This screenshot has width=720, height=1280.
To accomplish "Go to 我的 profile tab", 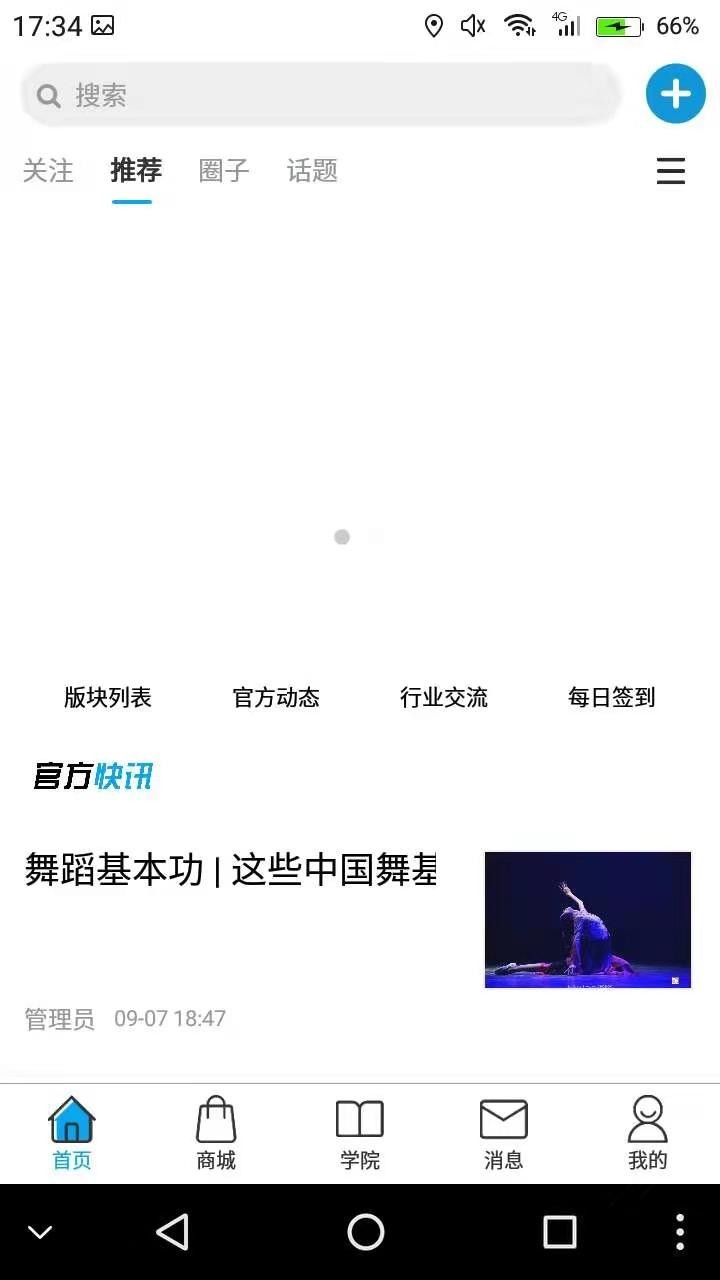I will click(648, 1133).
